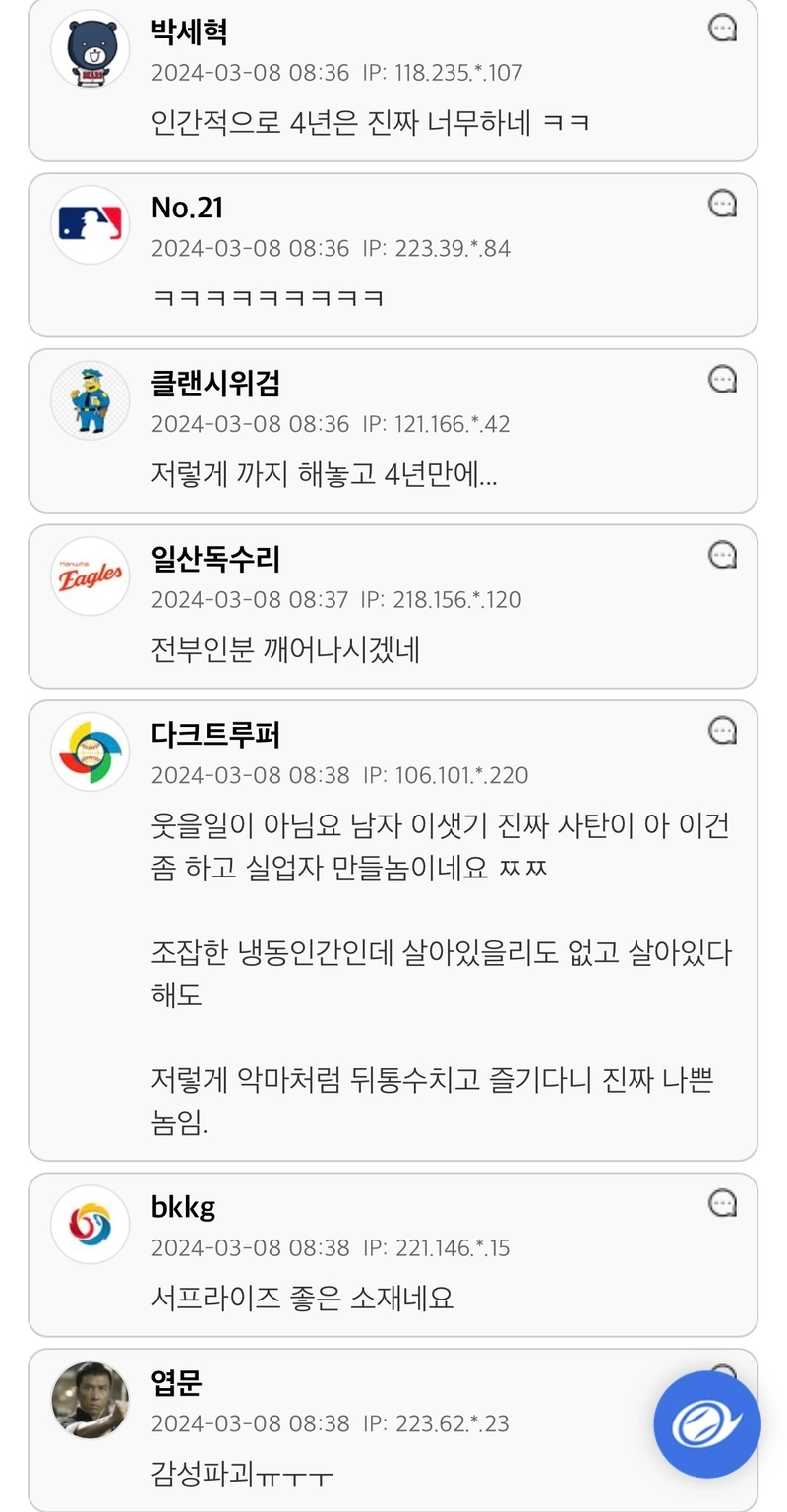Reply to 박세혁's comment via speech-bubble icon
Screen dimensions: 787x1512
coord(723,29)
